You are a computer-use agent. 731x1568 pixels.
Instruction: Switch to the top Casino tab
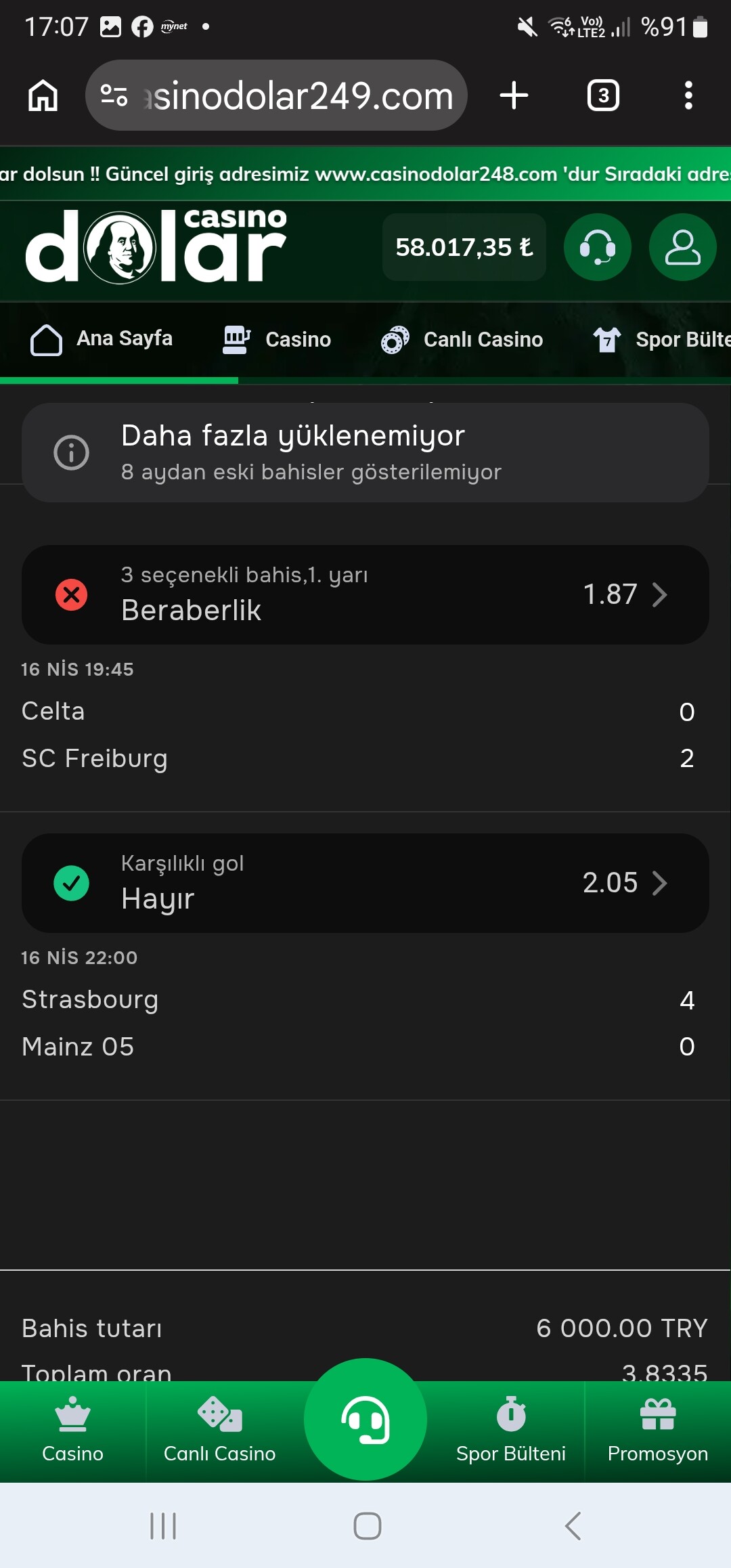pos(278,339)
